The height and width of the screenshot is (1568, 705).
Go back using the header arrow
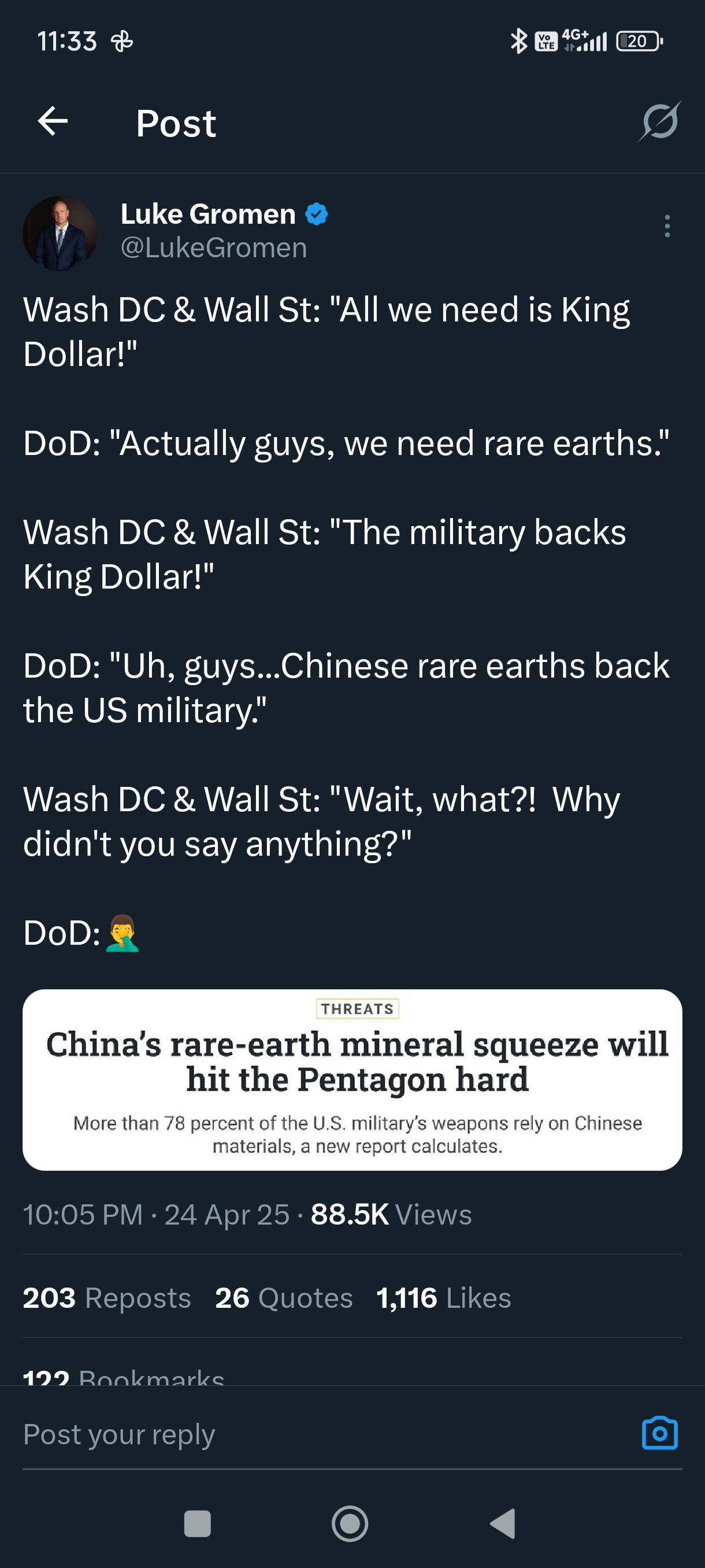53,121
